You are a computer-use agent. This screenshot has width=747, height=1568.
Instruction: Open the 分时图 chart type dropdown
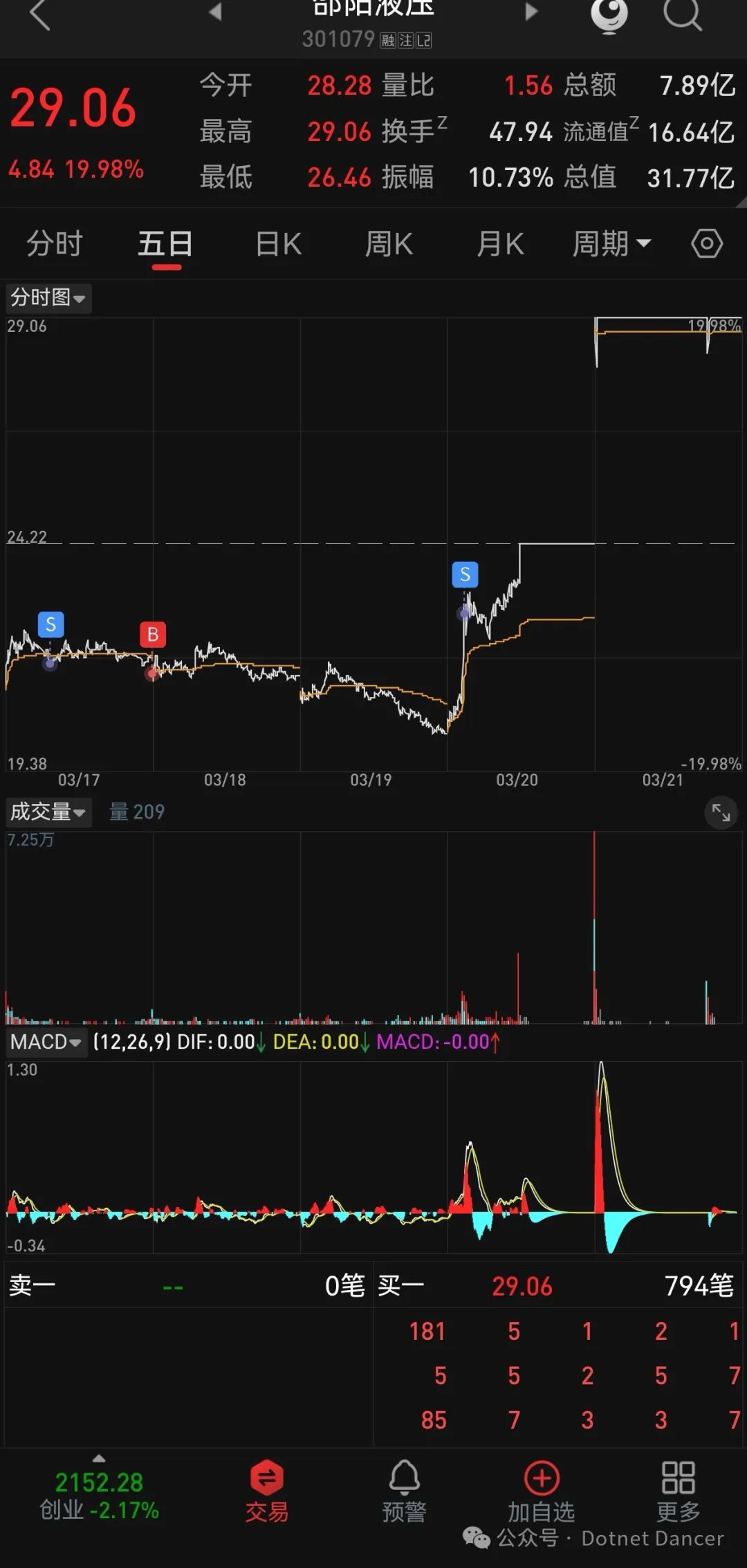[x=48, y=298]
